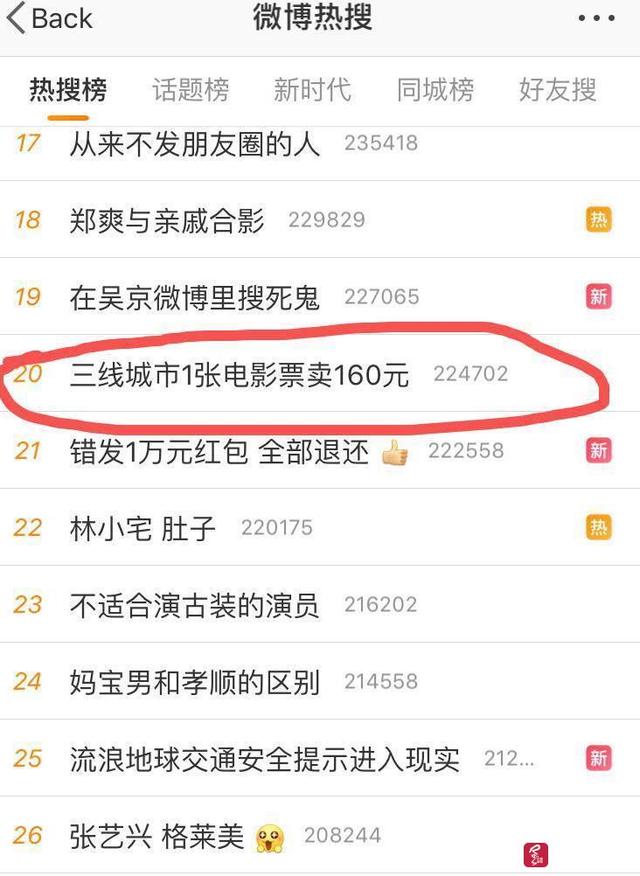Open hot search 郑爽与亲戚合影

(x=168, y=220)
